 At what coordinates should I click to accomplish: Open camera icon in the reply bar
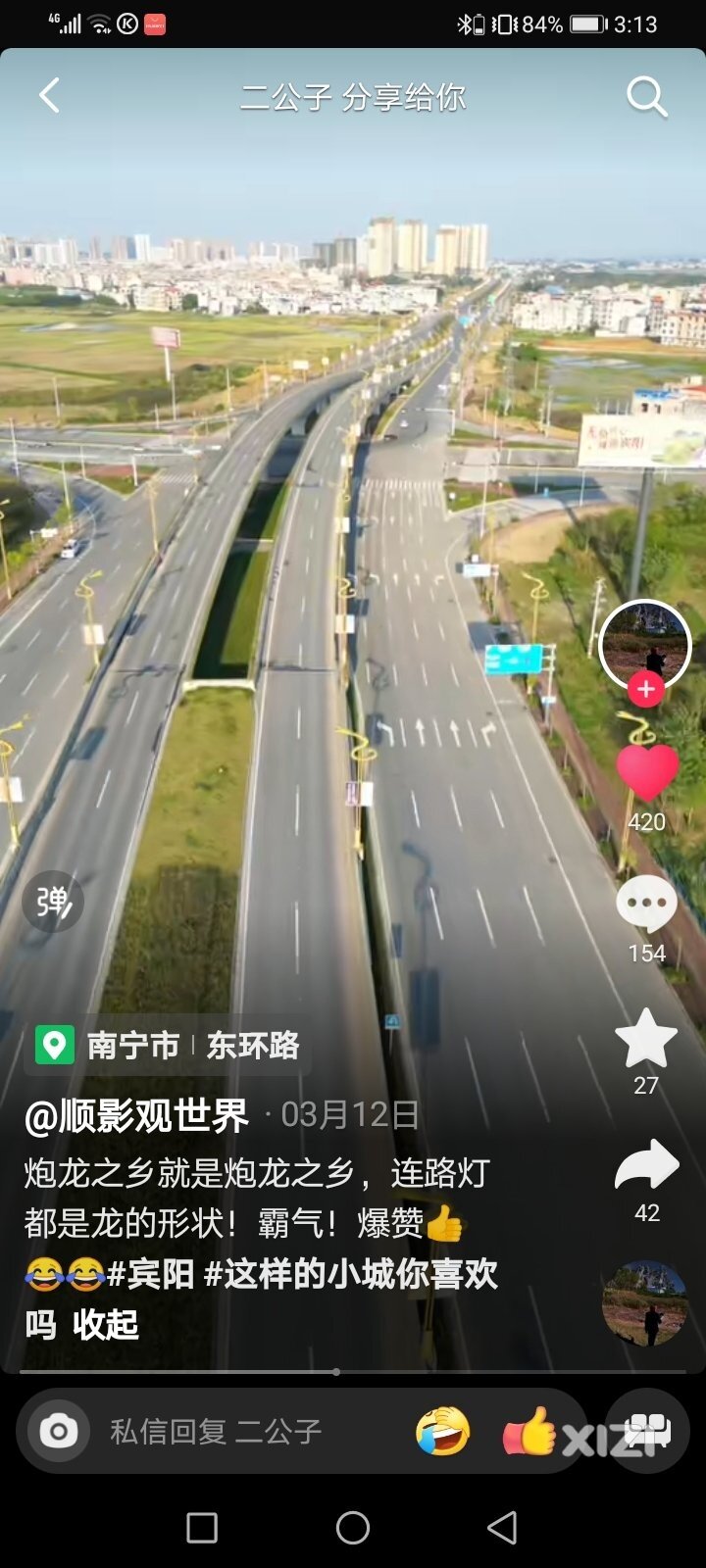click(x=59, y=1432)
